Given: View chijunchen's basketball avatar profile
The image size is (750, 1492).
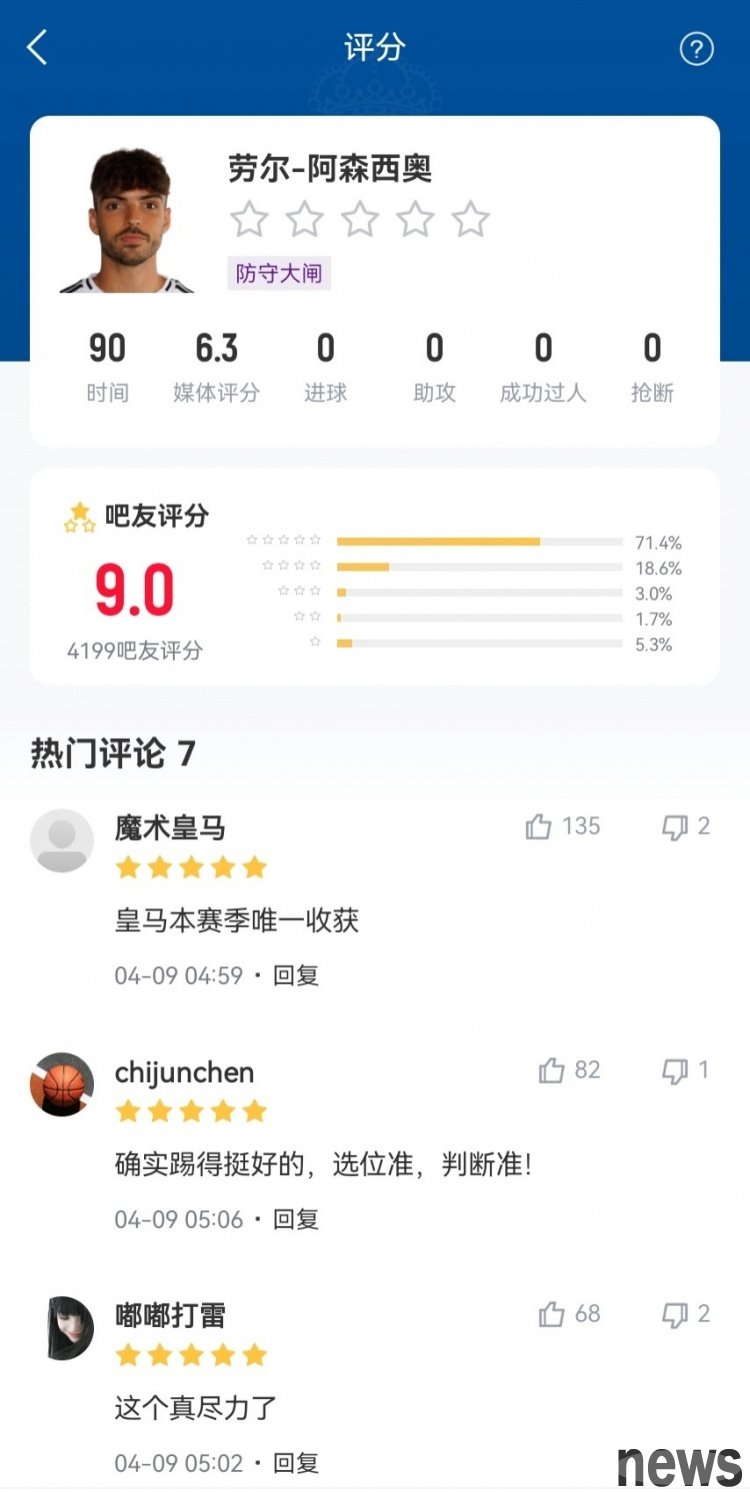Looking at the screenshot, I should click(62, 1084).
